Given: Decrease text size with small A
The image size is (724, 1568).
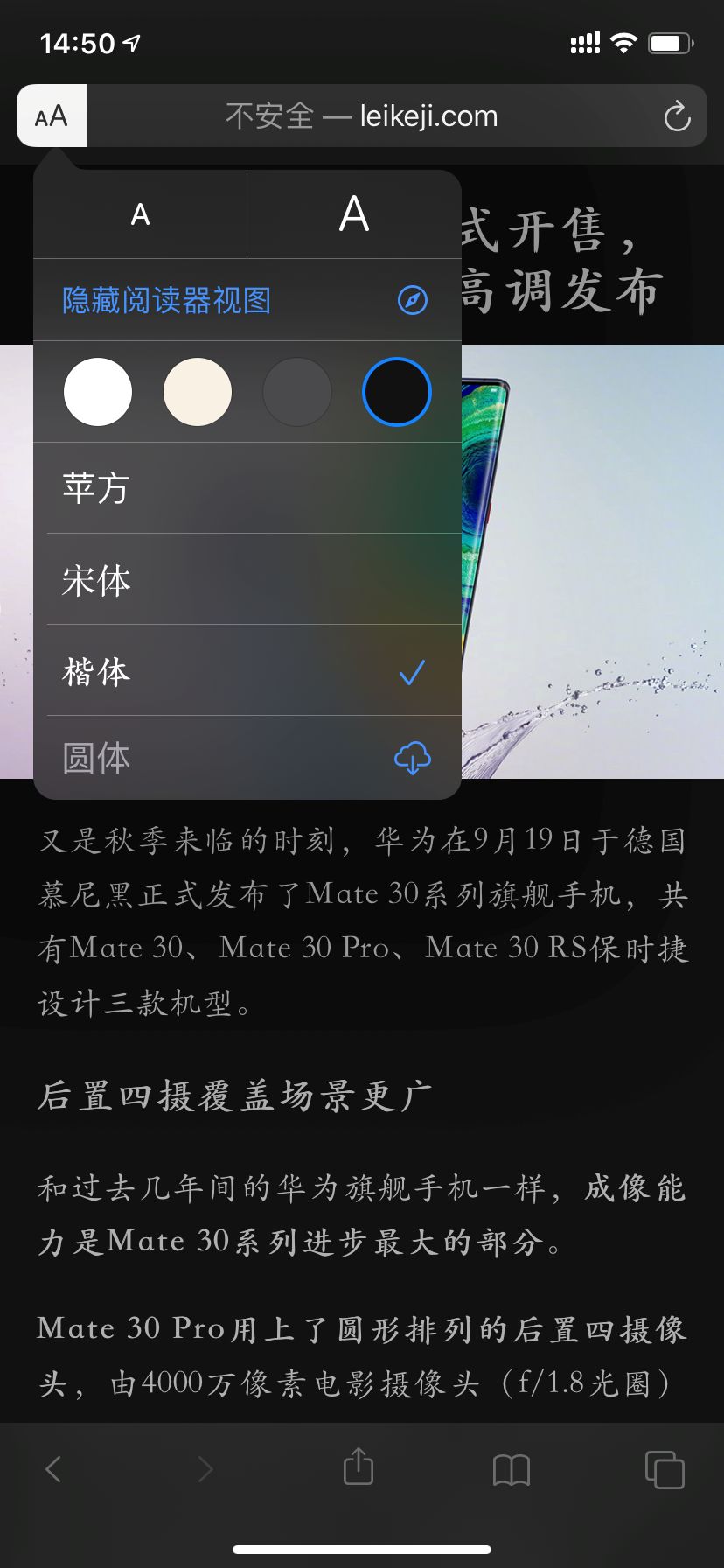Looking at the screenshot, I should [x=140, y=214].
